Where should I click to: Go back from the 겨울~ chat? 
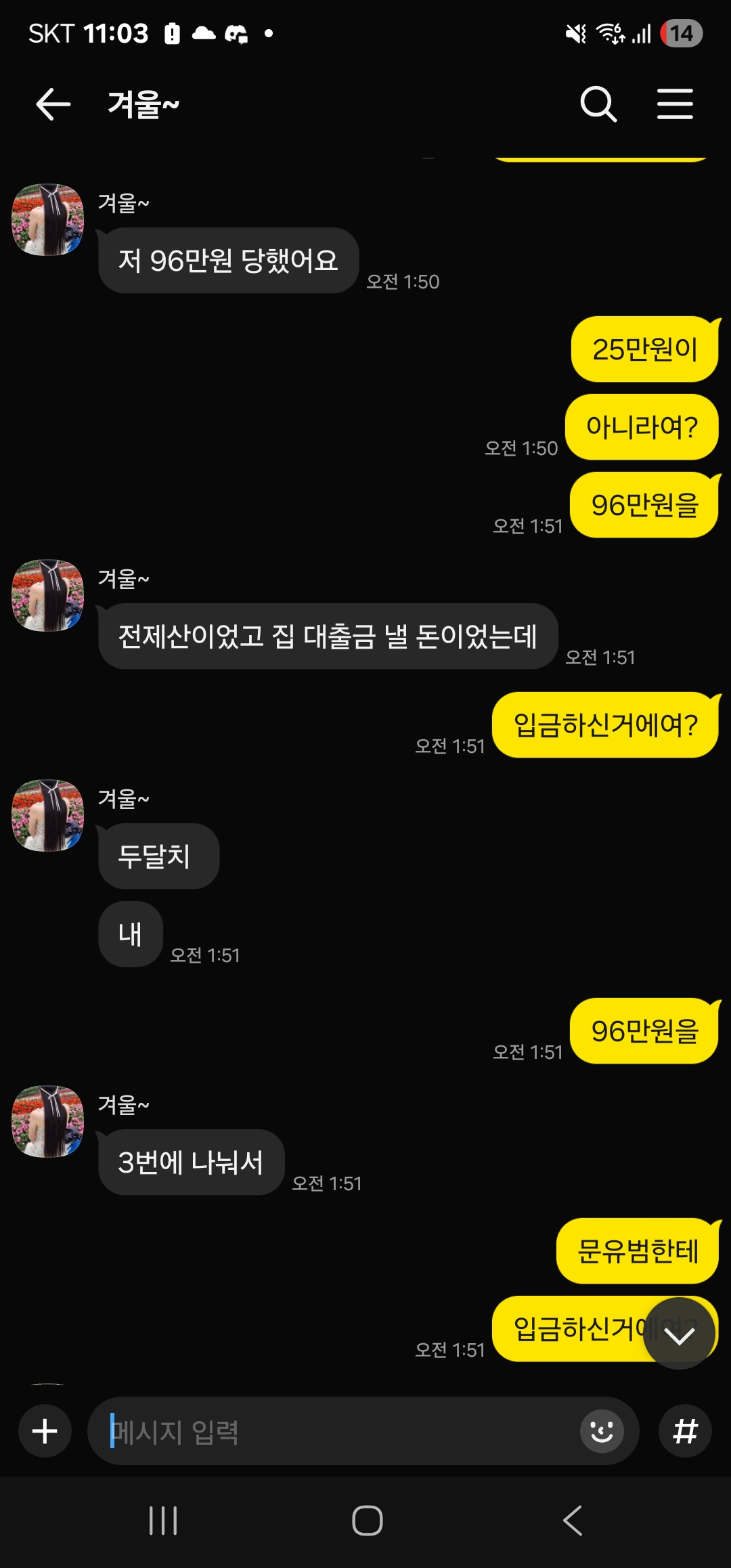pos(53,104)
